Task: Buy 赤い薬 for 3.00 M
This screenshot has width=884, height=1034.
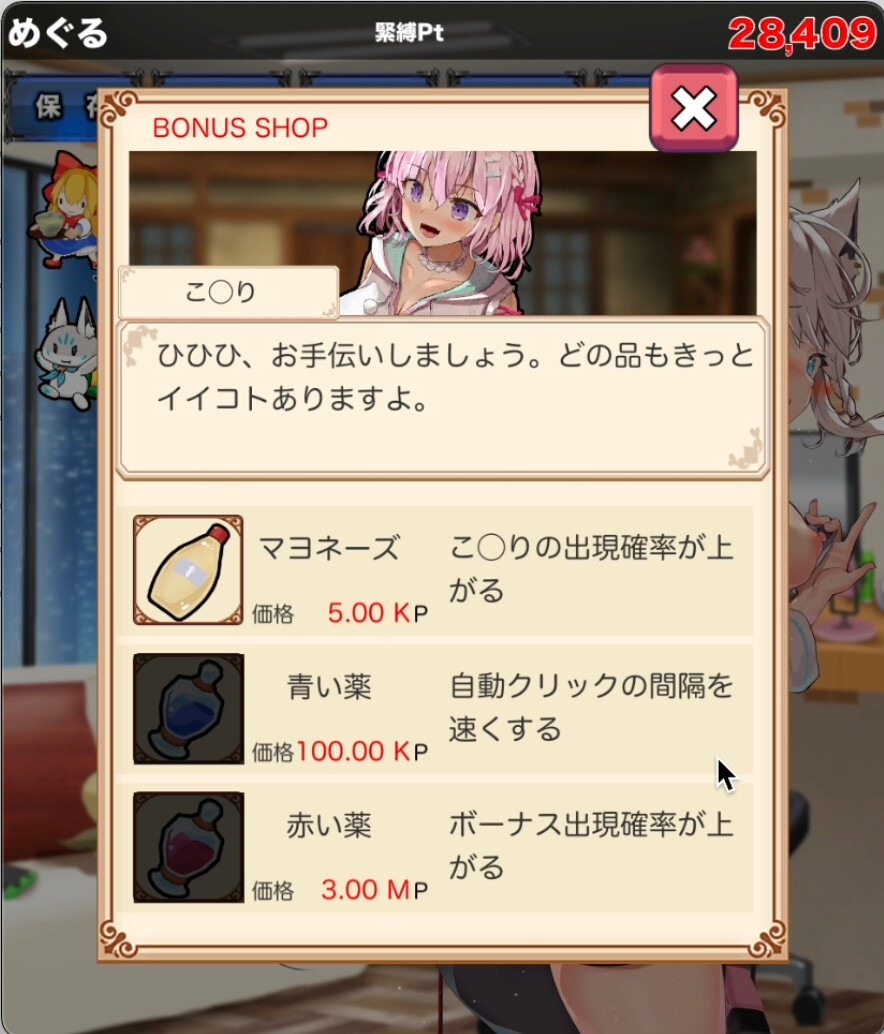Action: coord(189,847)
